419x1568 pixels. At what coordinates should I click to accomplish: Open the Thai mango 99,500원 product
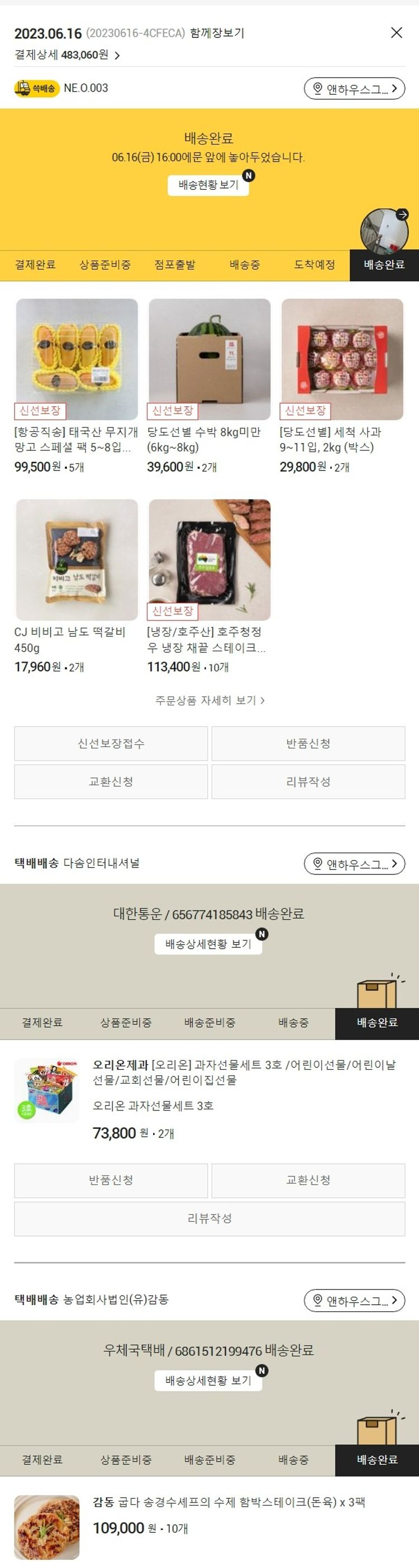77,359
